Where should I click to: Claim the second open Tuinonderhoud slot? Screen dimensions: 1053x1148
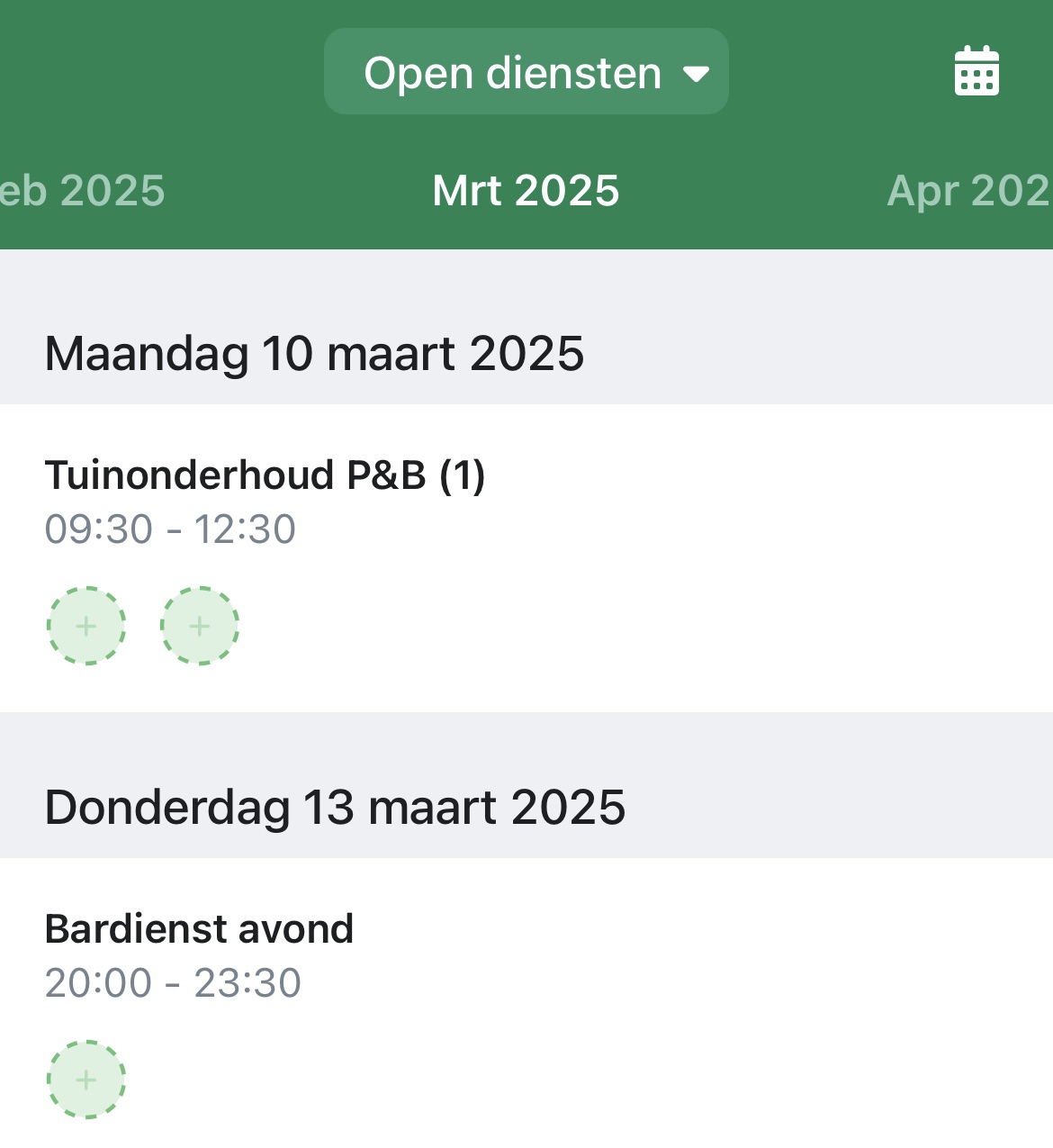(200, 626)
